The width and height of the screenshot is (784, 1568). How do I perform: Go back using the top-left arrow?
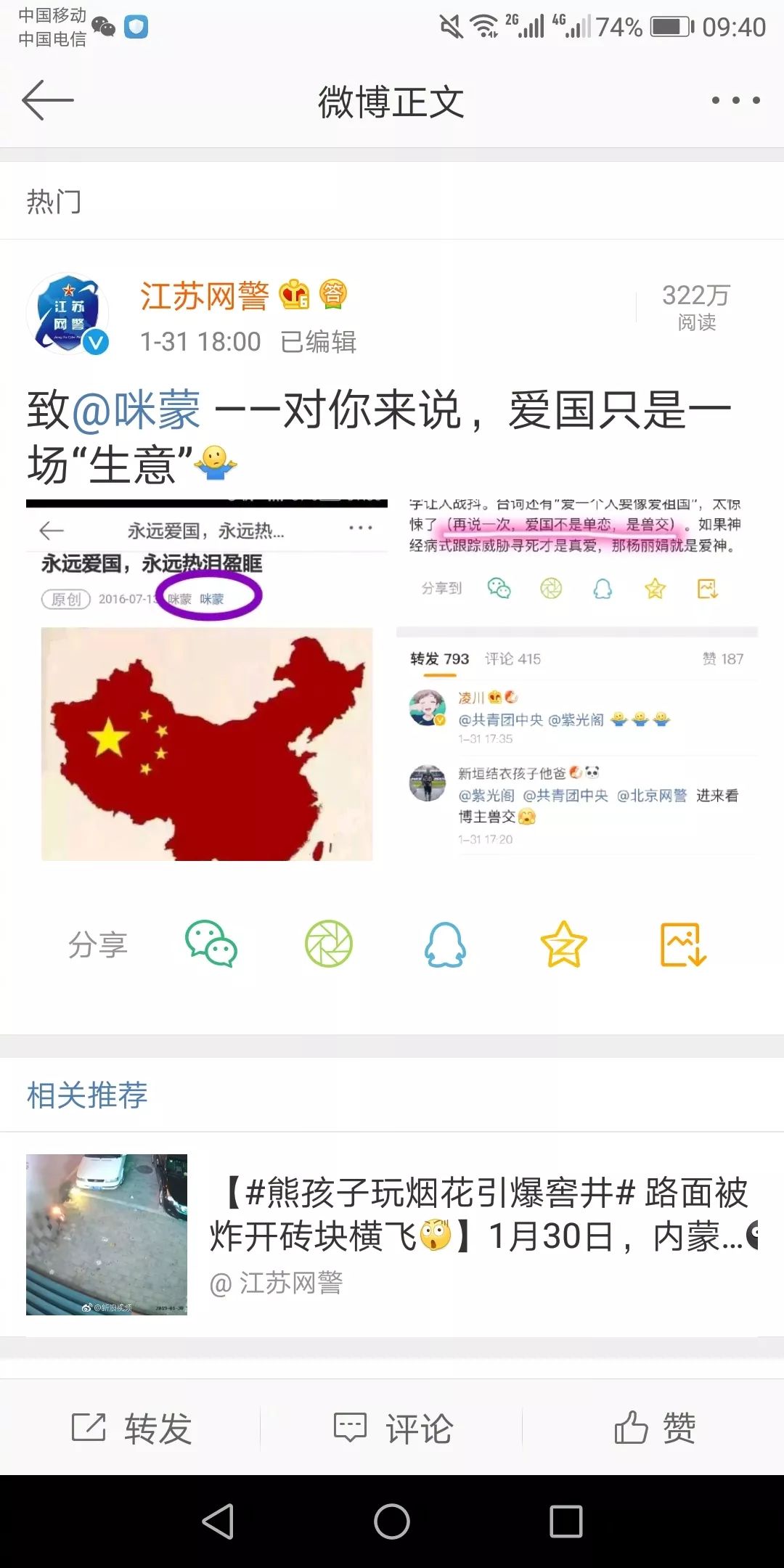coord(48,100)
